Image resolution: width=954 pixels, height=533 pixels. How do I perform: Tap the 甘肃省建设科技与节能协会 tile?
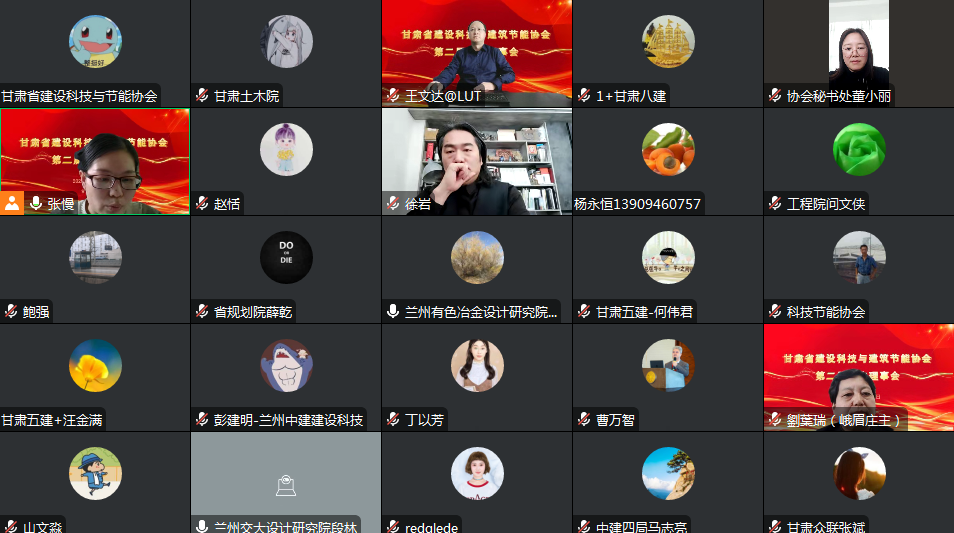pyautogui.click(x=95, y=50)
